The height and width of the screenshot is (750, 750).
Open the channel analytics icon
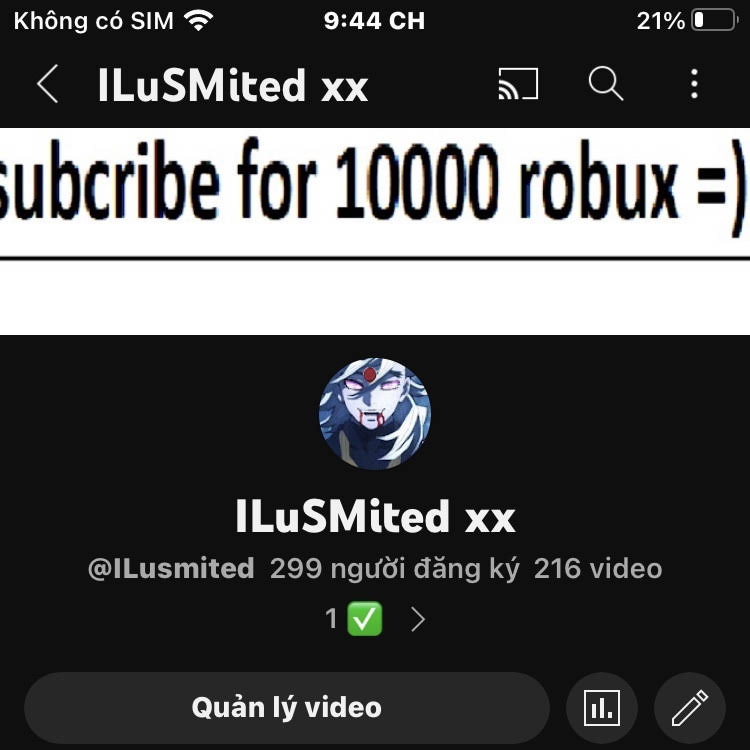(x=601, y=708)
